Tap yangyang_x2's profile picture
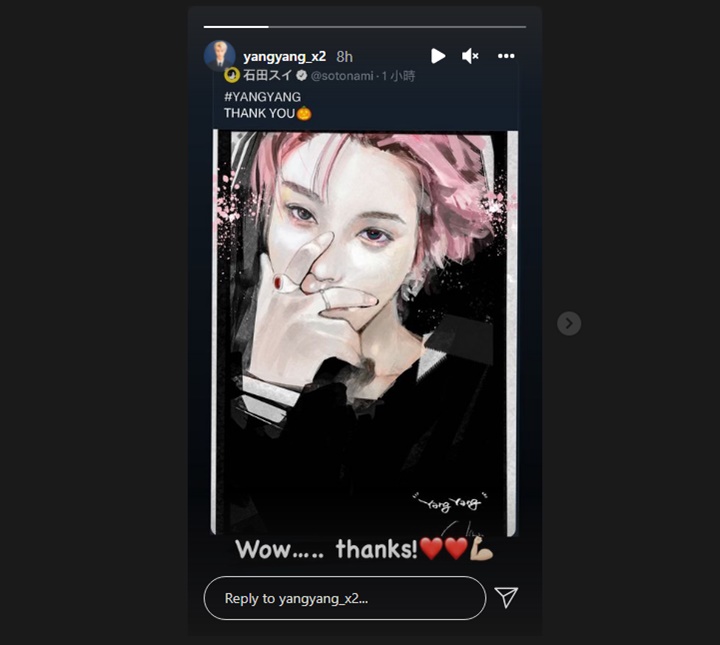 (219, 56)
